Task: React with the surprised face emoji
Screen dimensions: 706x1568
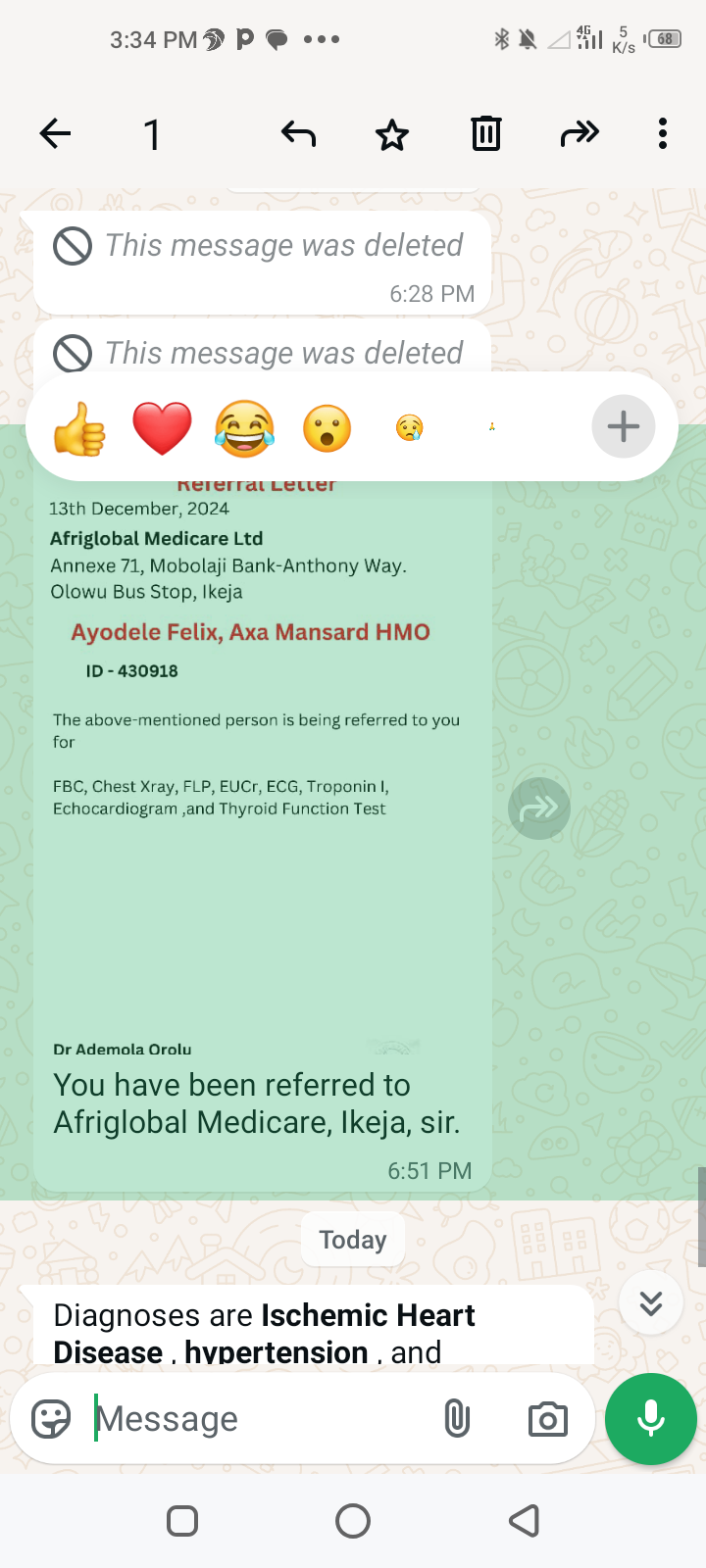Action: tap(327, 428)
